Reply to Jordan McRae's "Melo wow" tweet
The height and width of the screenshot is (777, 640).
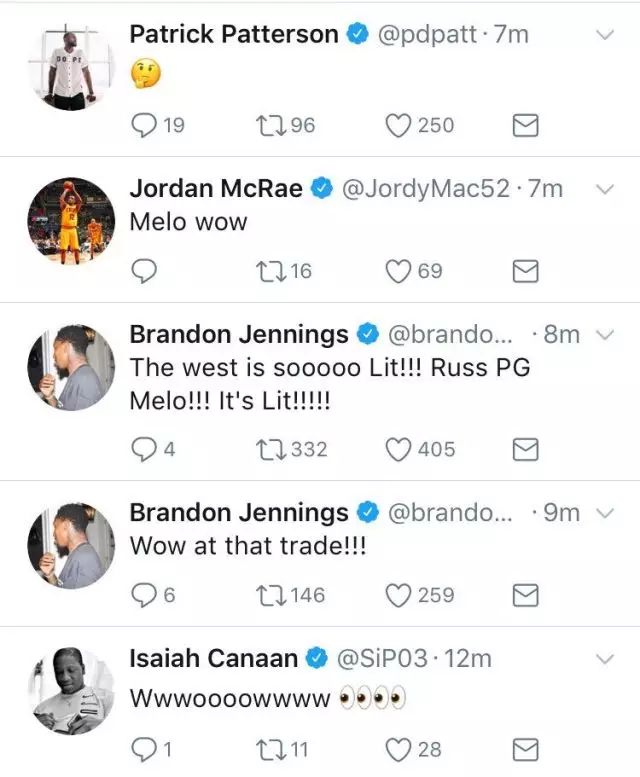point(145,271)
